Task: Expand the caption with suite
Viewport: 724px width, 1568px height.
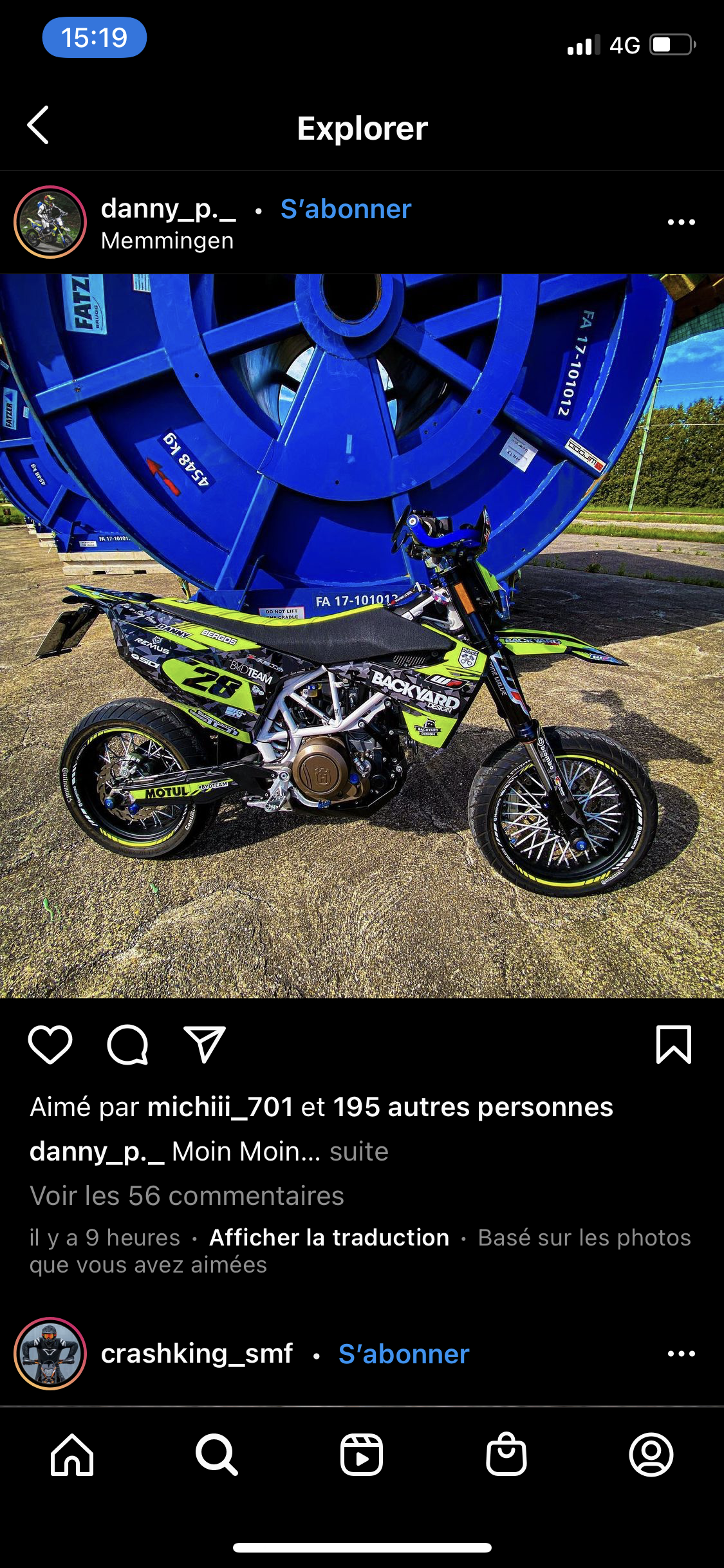Action: [358, 1152]
